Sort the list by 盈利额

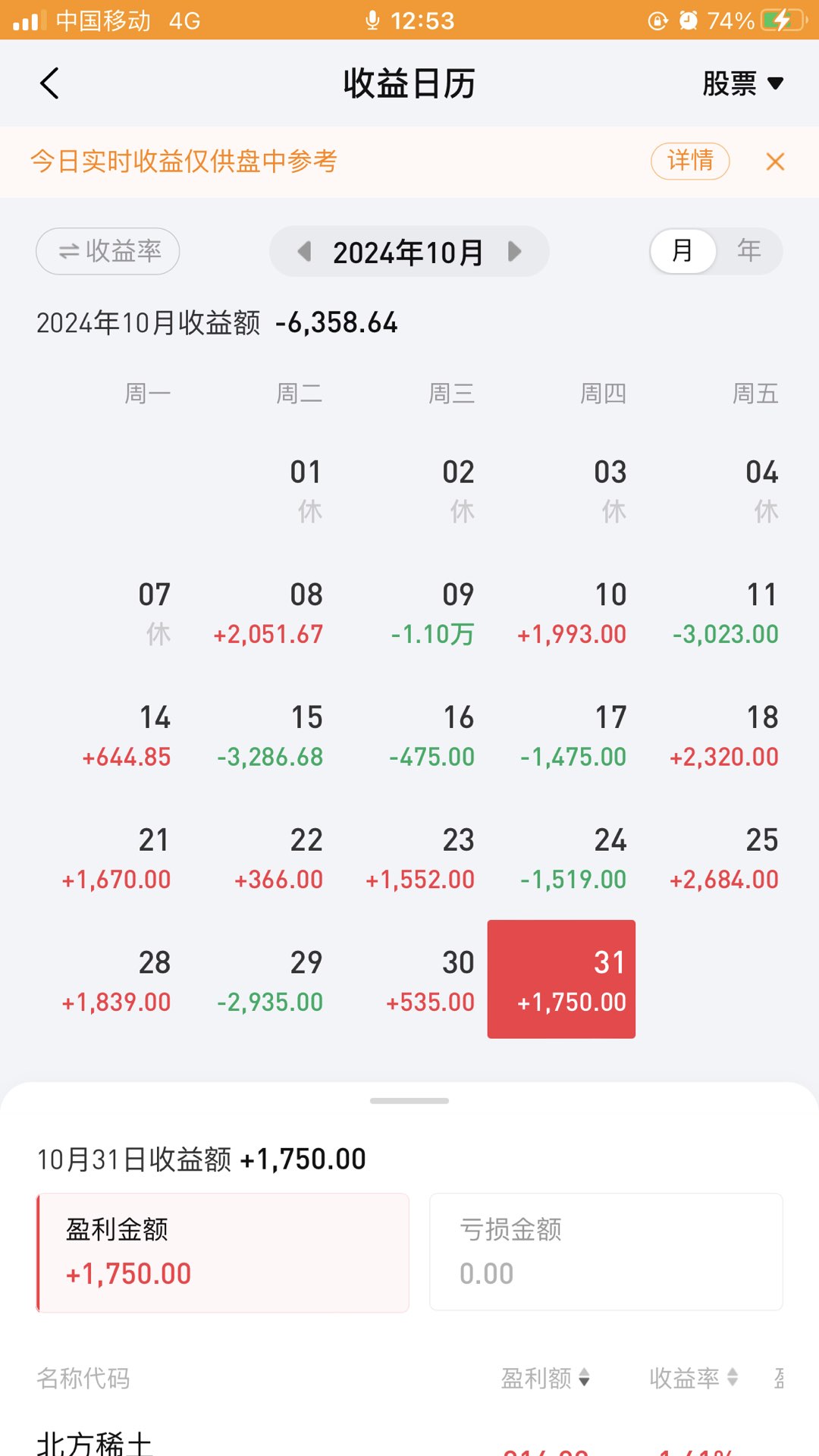pos(545,1377)
